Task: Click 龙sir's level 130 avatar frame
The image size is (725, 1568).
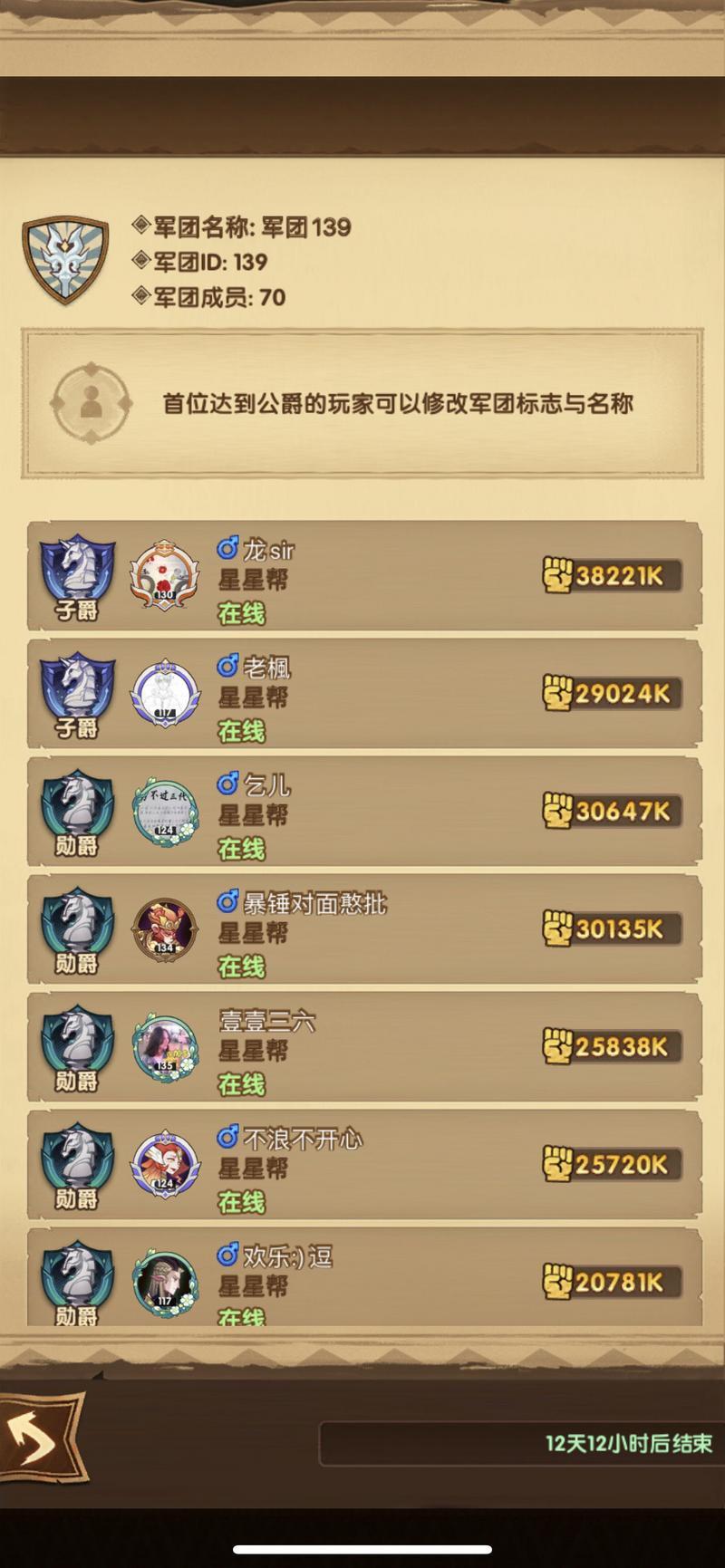Action: (165, 575)
